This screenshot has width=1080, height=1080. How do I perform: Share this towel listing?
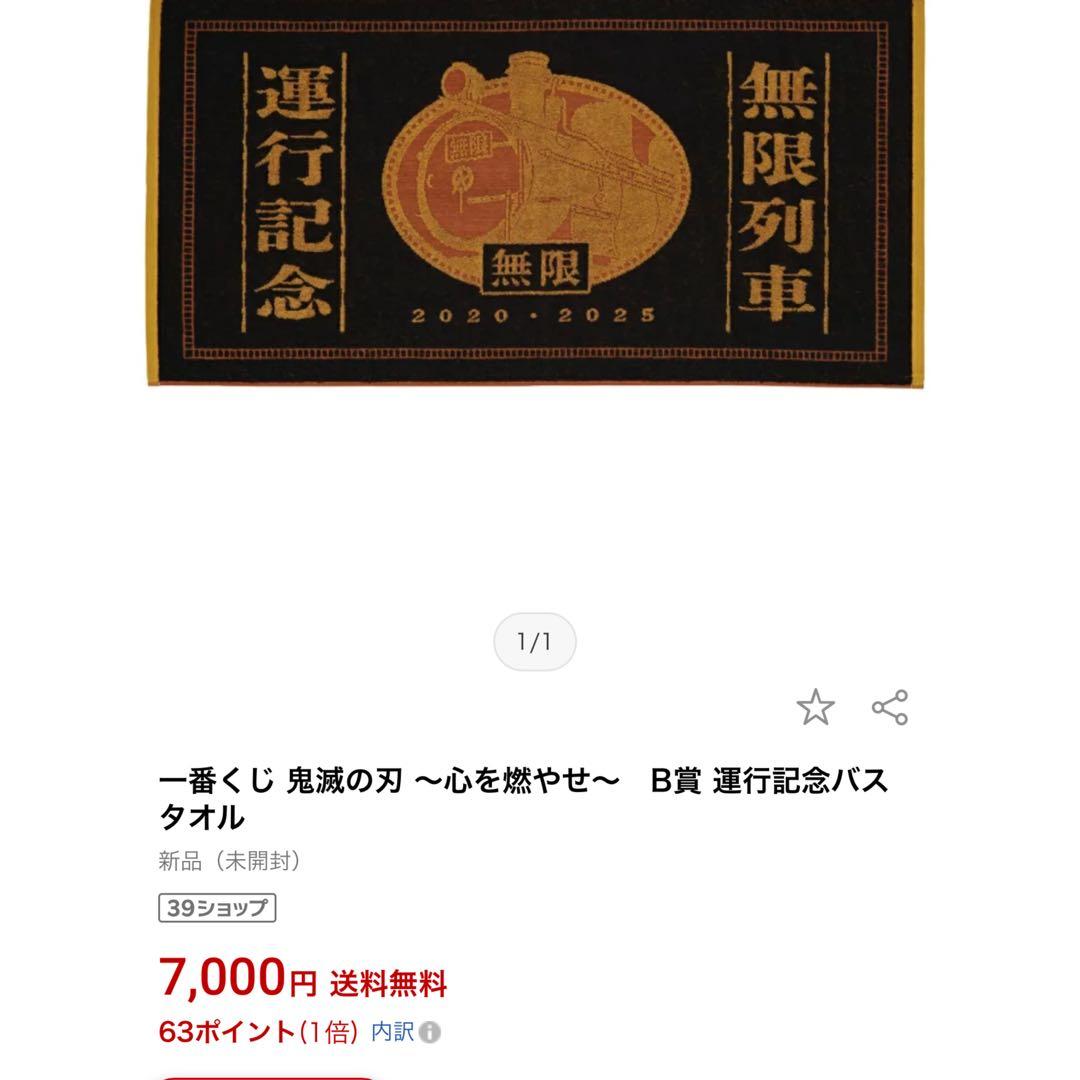[889, 707]
